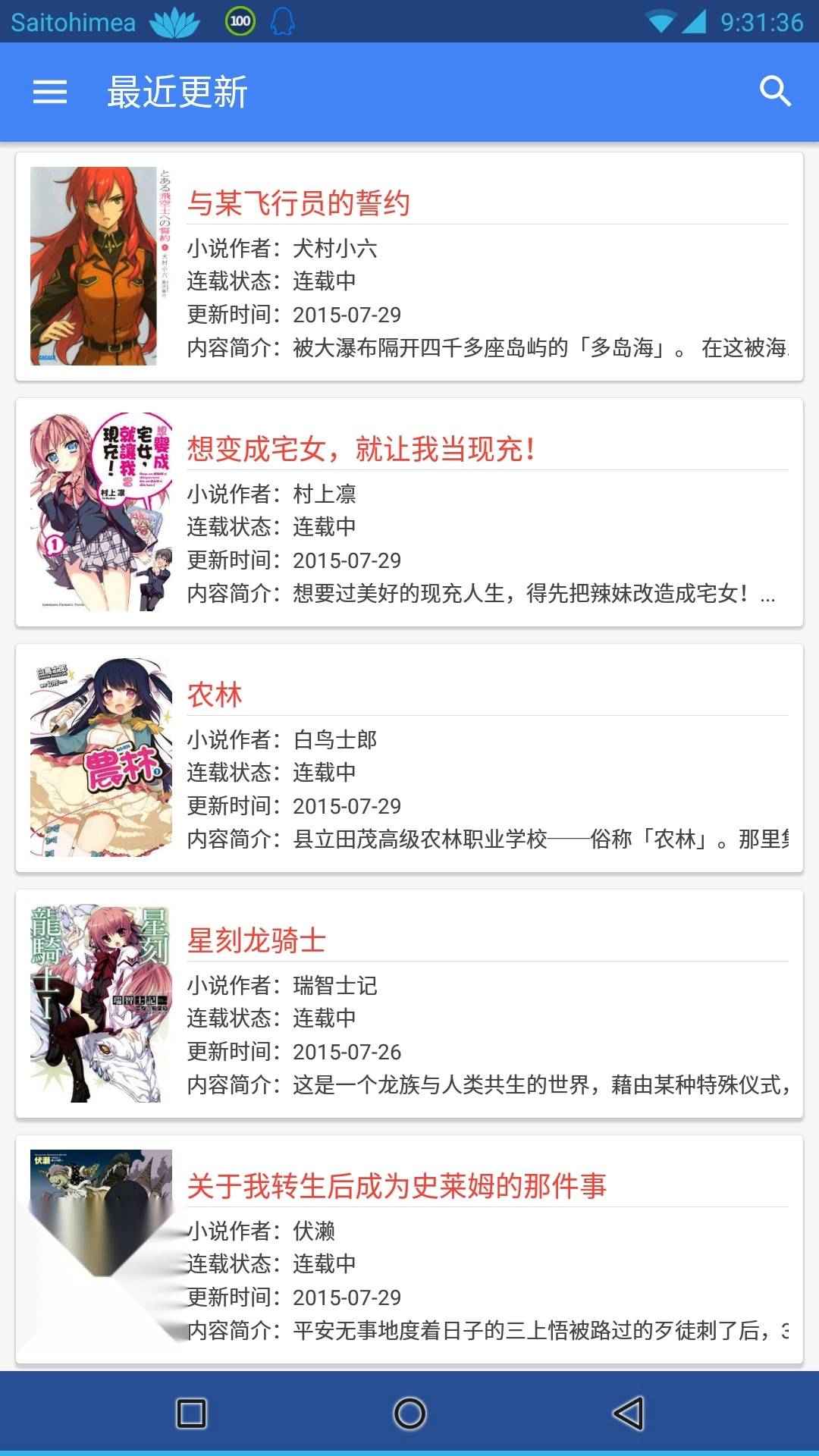Open the recent apps overview

pyautogui.click(x=191, y=1414)
